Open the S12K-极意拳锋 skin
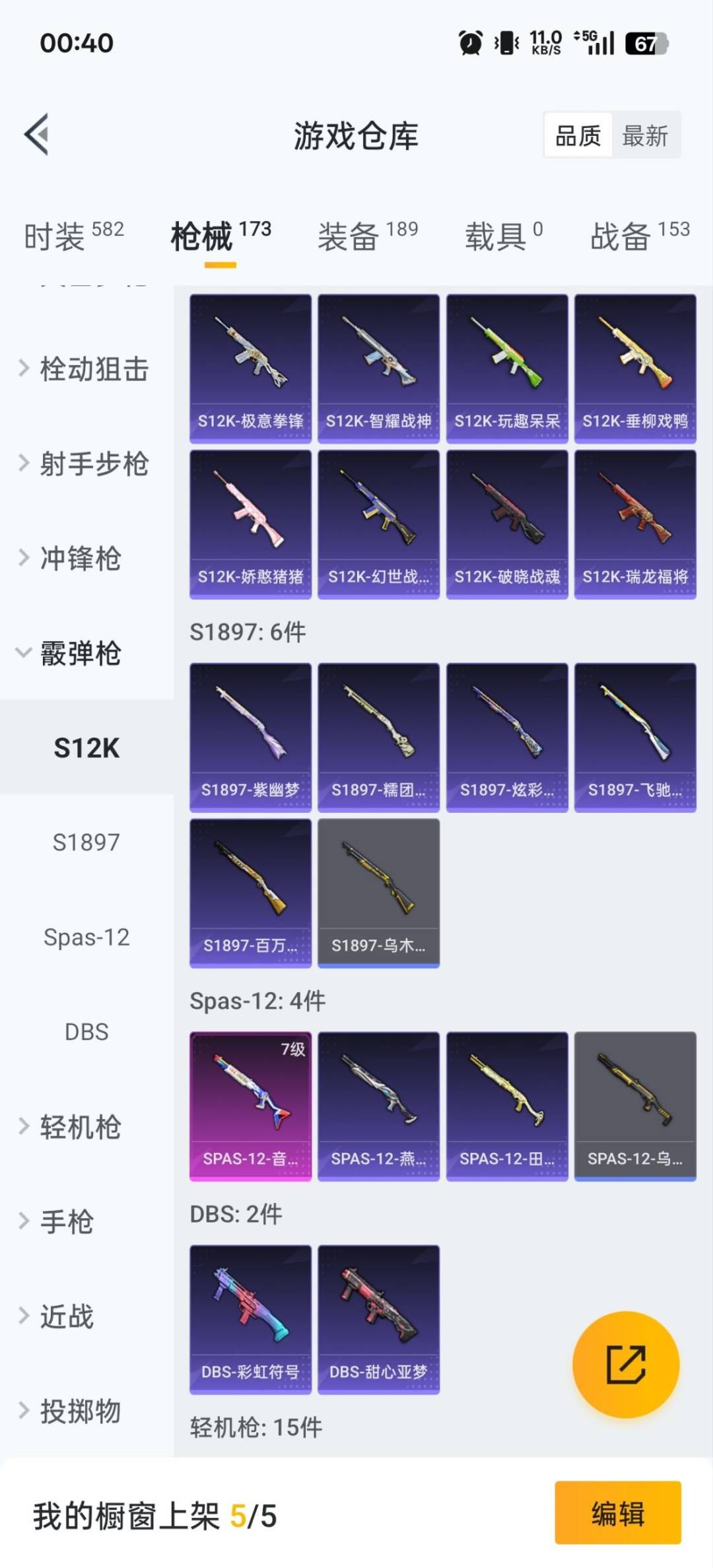Image resolution: width=713 pixels, height=1568 pixels. tap(250, 368)
